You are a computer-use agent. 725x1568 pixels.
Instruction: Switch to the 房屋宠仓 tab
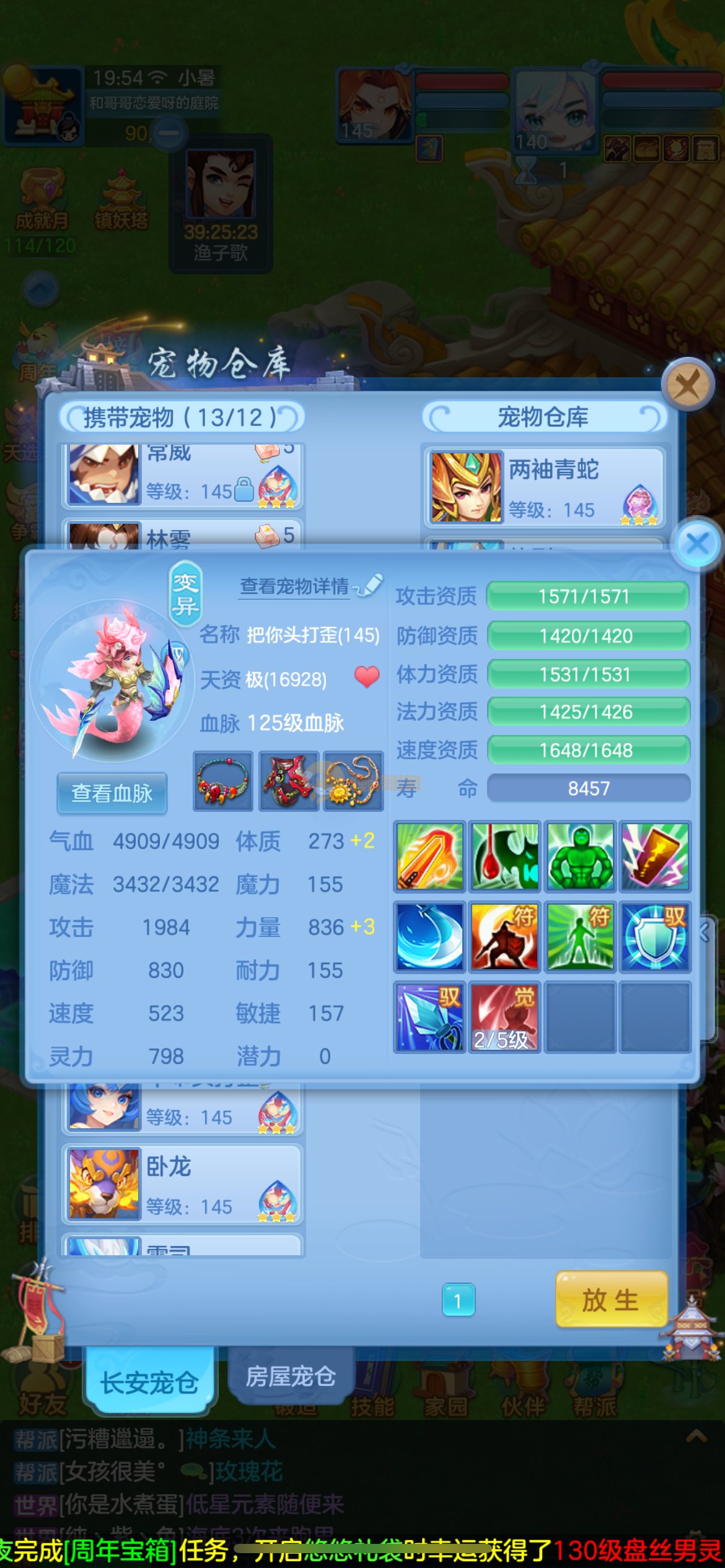tap(290, 1377)
